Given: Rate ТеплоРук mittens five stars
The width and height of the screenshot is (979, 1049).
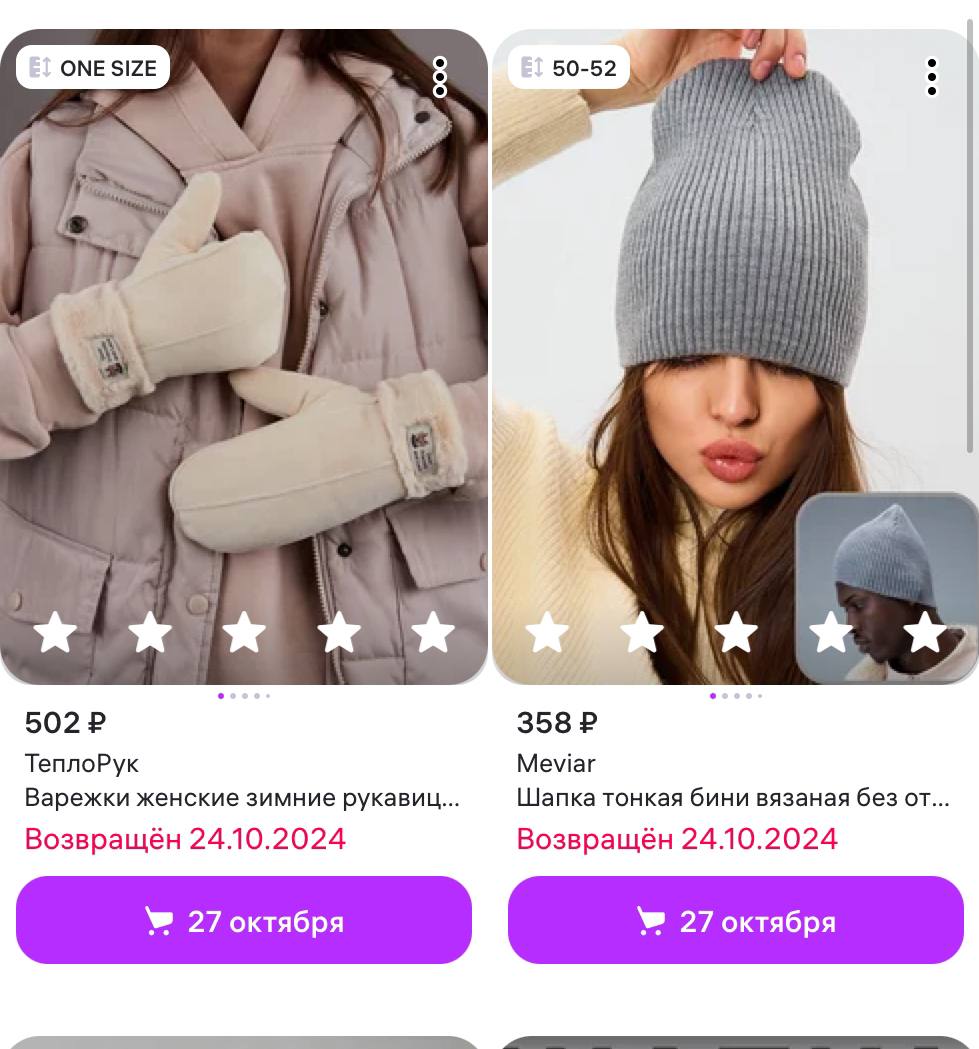Looking at the screenshot, I should [433, 633].
